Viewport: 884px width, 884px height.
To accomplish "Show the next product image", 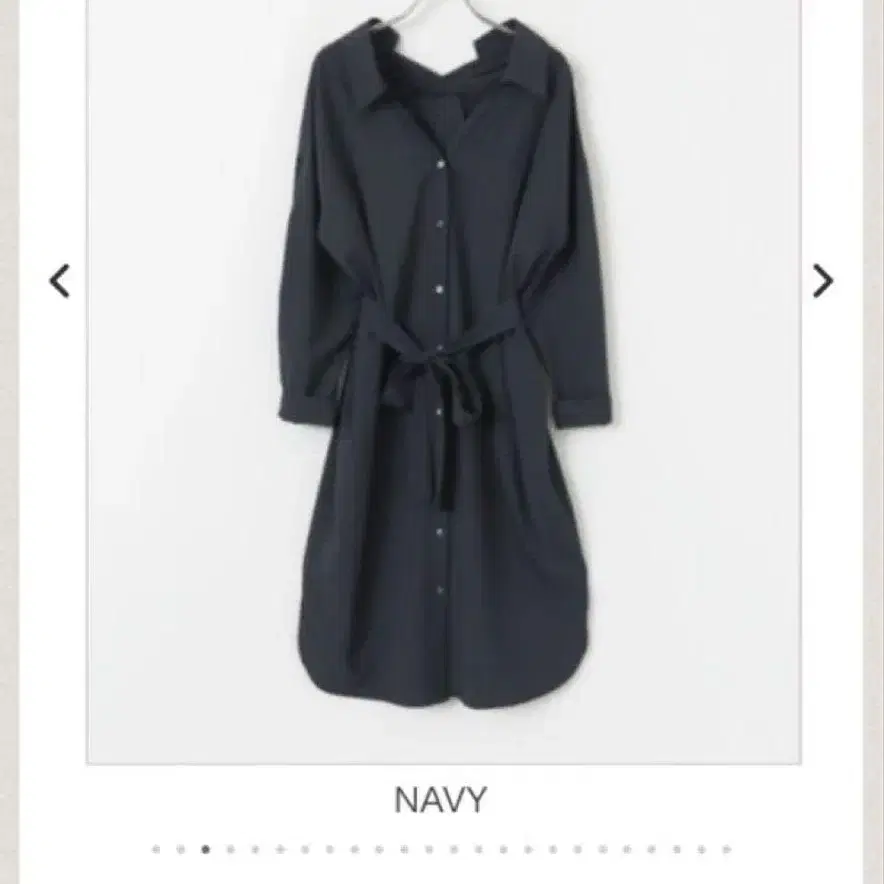I will click(x=822, y=281).
